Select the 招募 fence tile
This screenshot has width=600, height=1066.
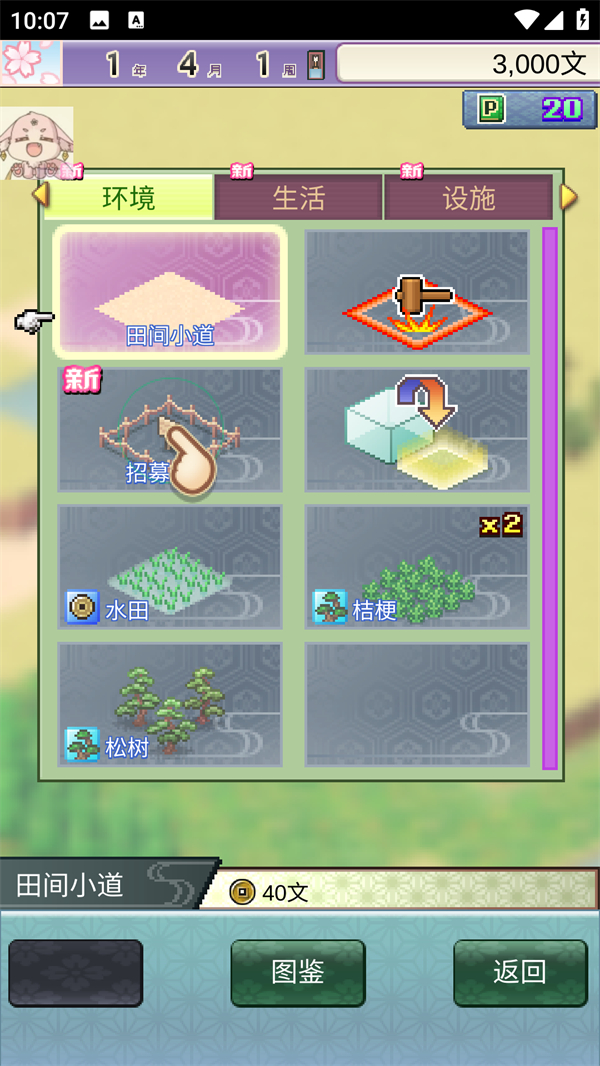click(170, 430)
